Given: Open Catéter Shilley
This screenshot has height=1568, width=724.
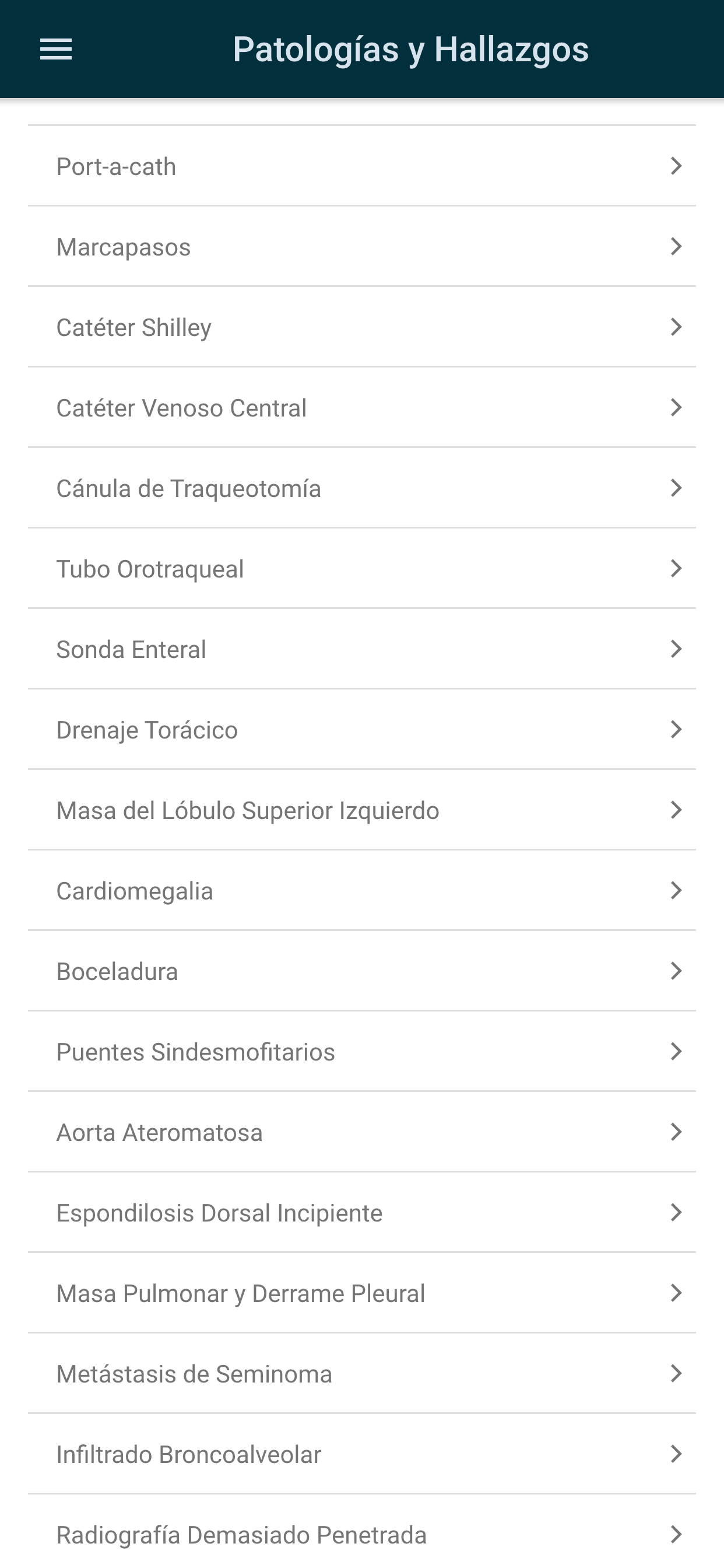Looking at the screenshot, I should click(x=362, y=327).
